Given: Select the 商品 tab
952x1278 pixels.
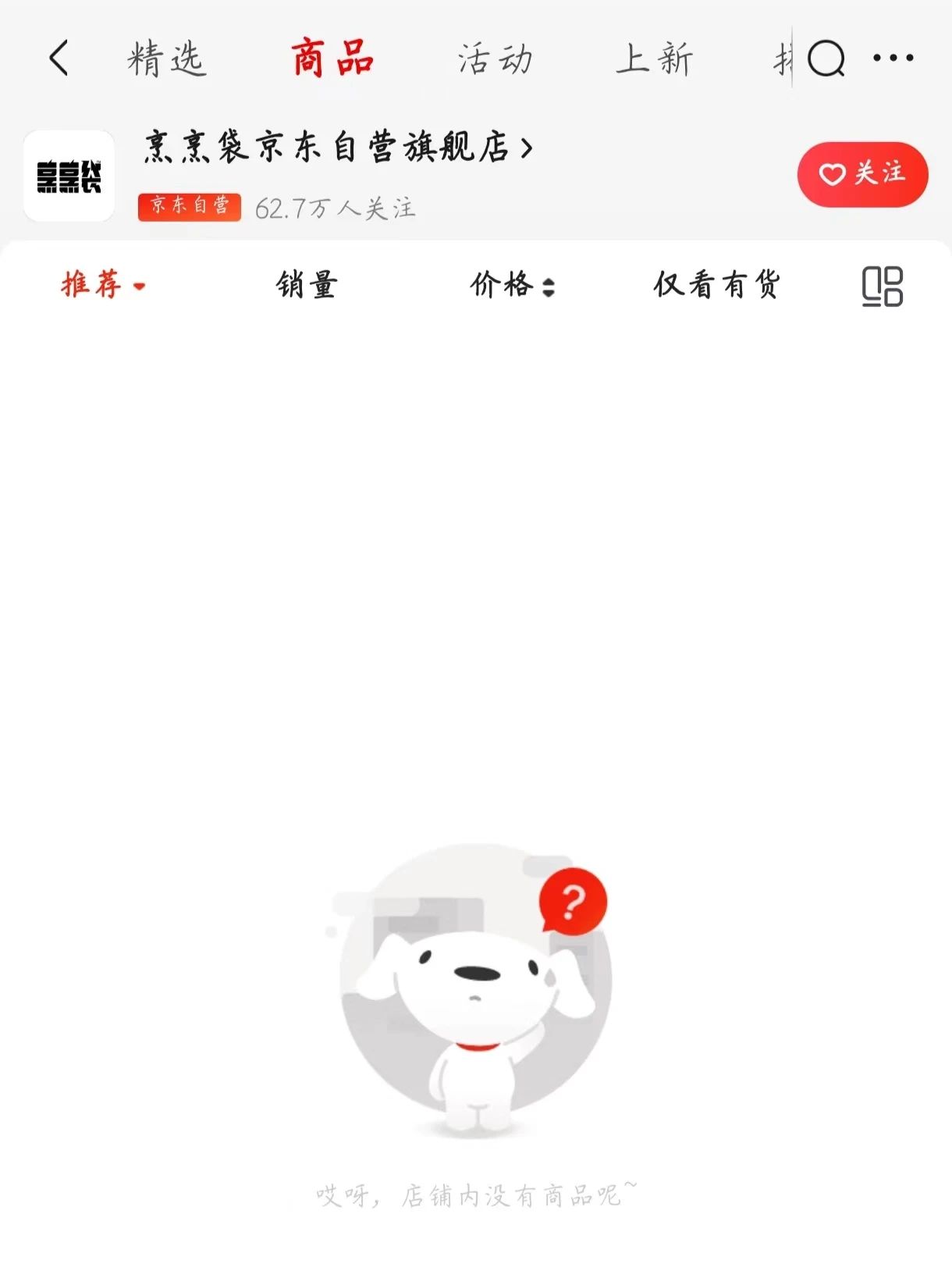Looking at the screenshot, I should tap(332, 59).
